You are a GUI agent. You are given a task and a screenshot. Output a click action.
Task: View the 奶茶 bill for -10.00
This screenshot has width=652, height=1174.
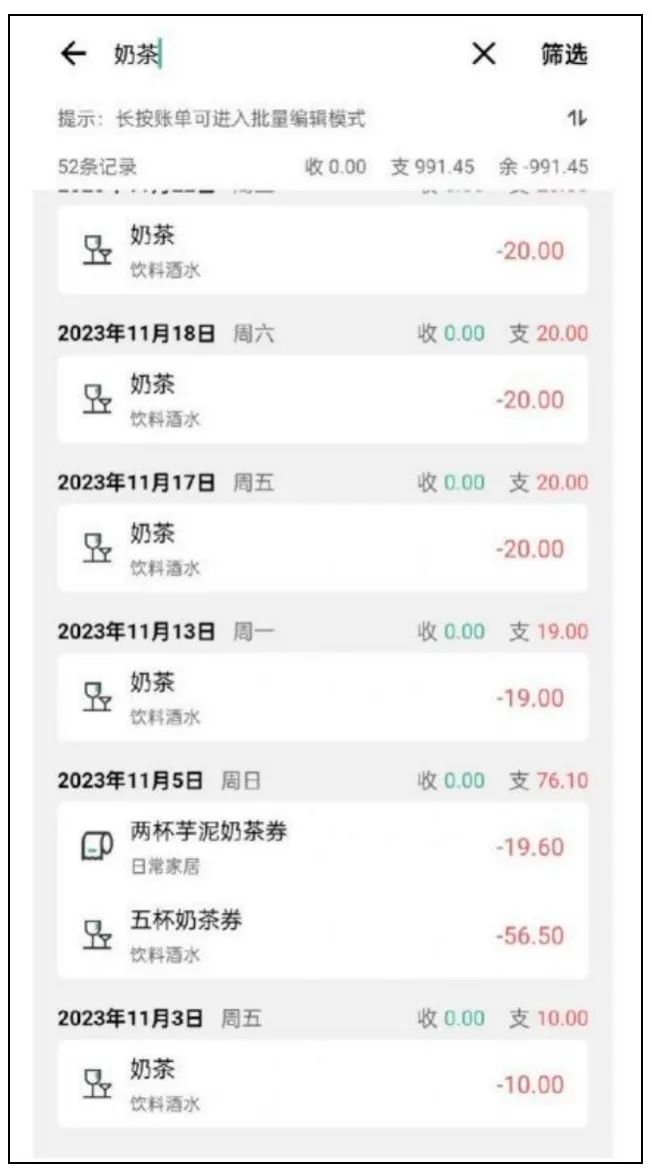322,1084
